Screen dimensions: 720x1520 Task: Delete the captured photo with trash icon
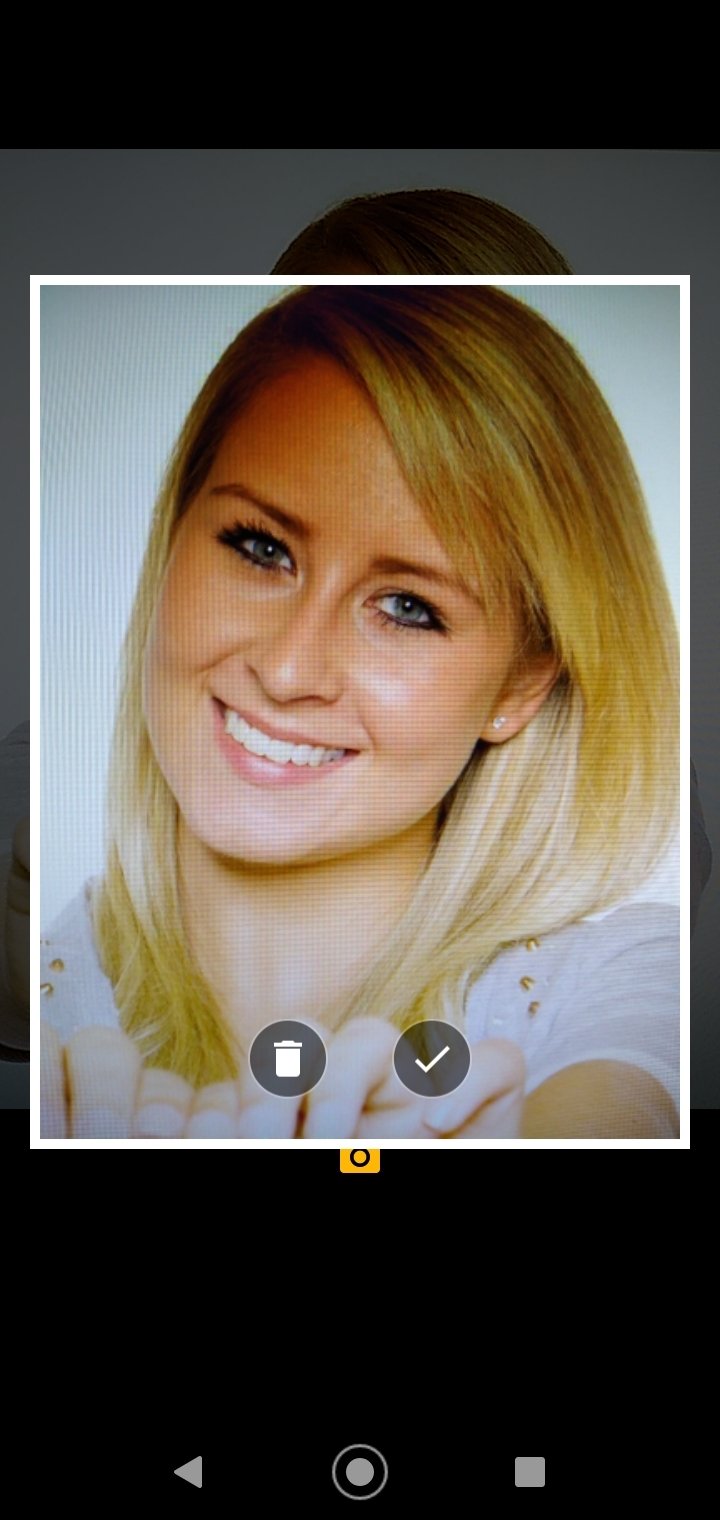pyautogui.click(x=288, y=1058)
